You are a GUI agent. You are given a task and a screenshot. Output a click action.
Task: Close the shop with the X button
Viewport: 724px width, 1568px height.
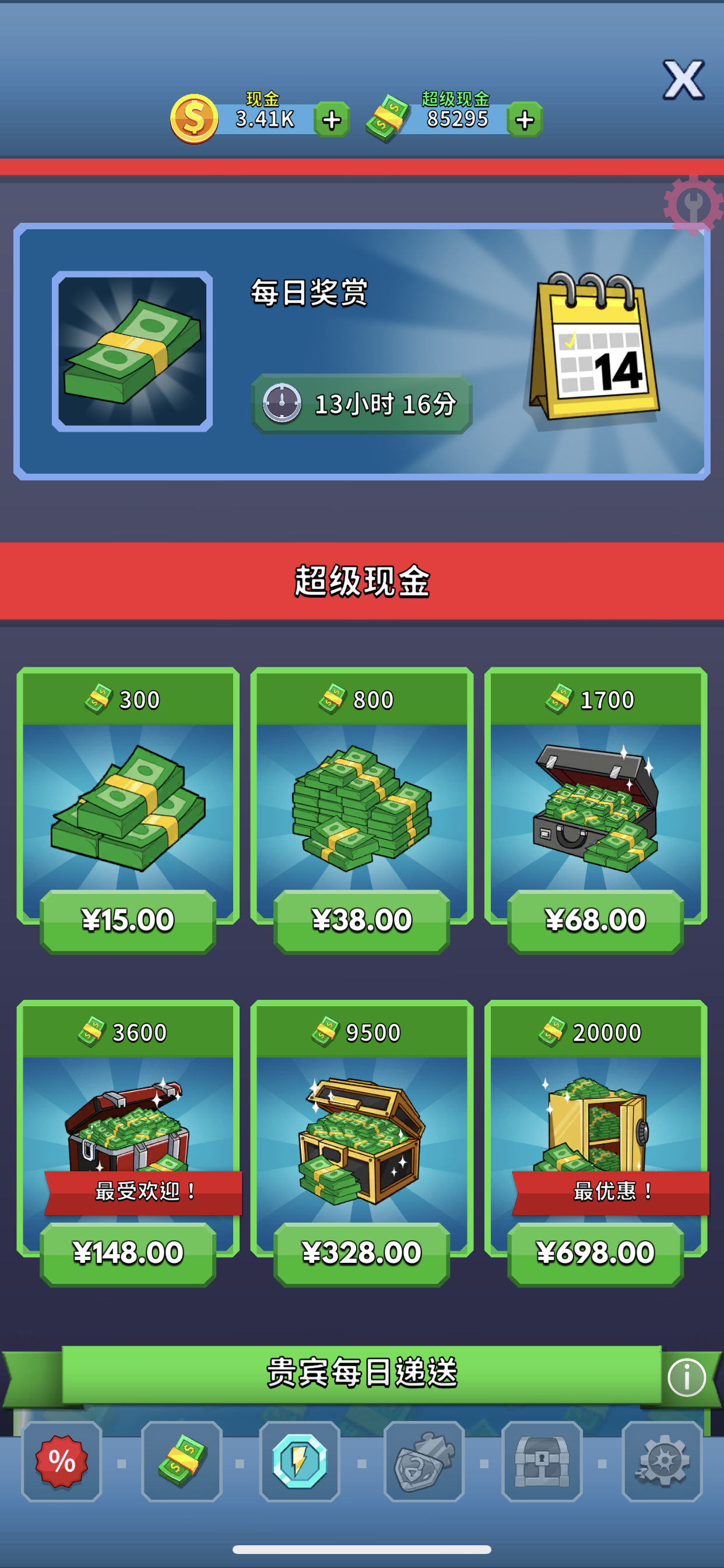point(684,79)
